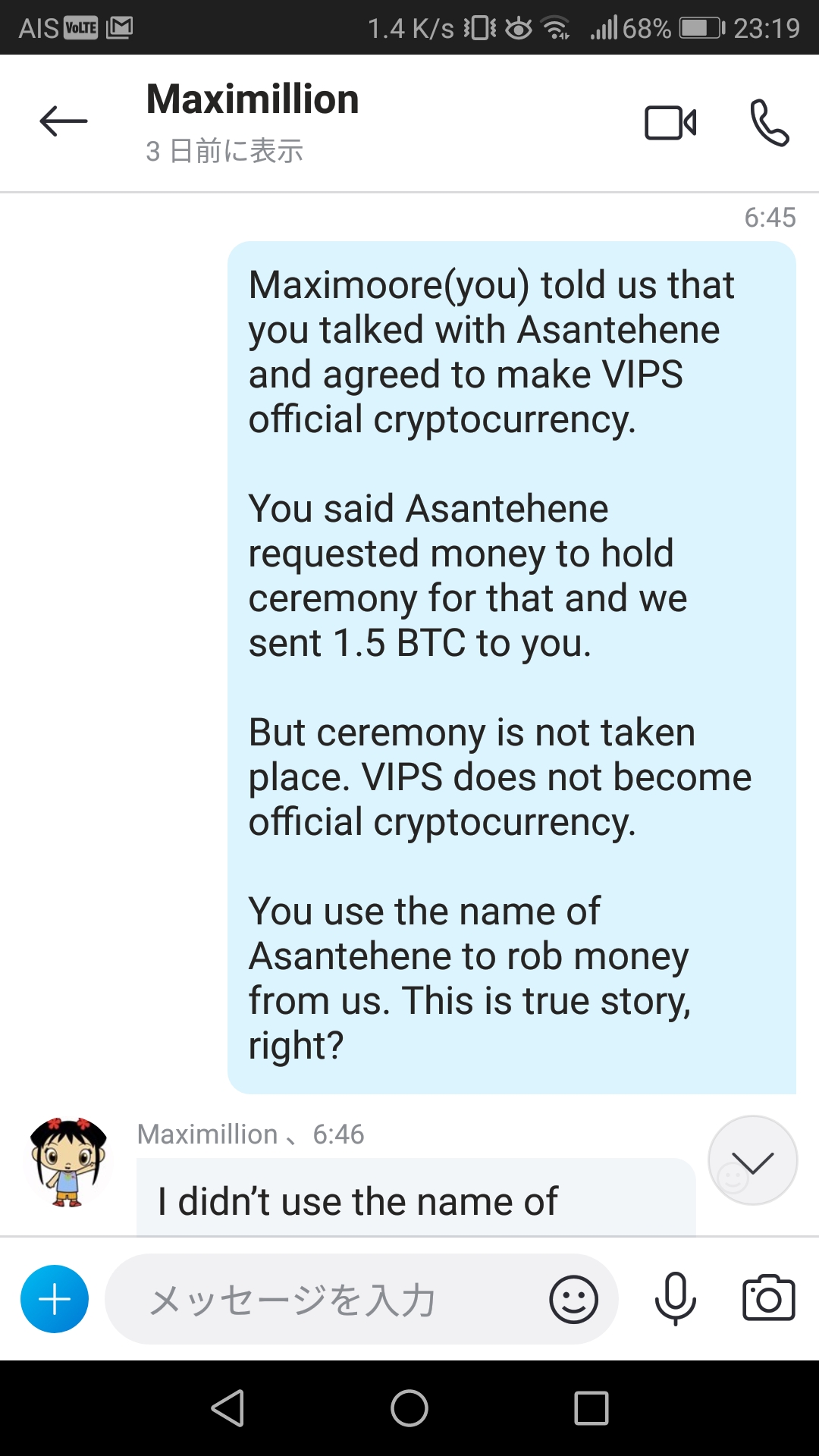The image size is (819, 1456).
Task: Open the emoji picker
Action: 573,1300
